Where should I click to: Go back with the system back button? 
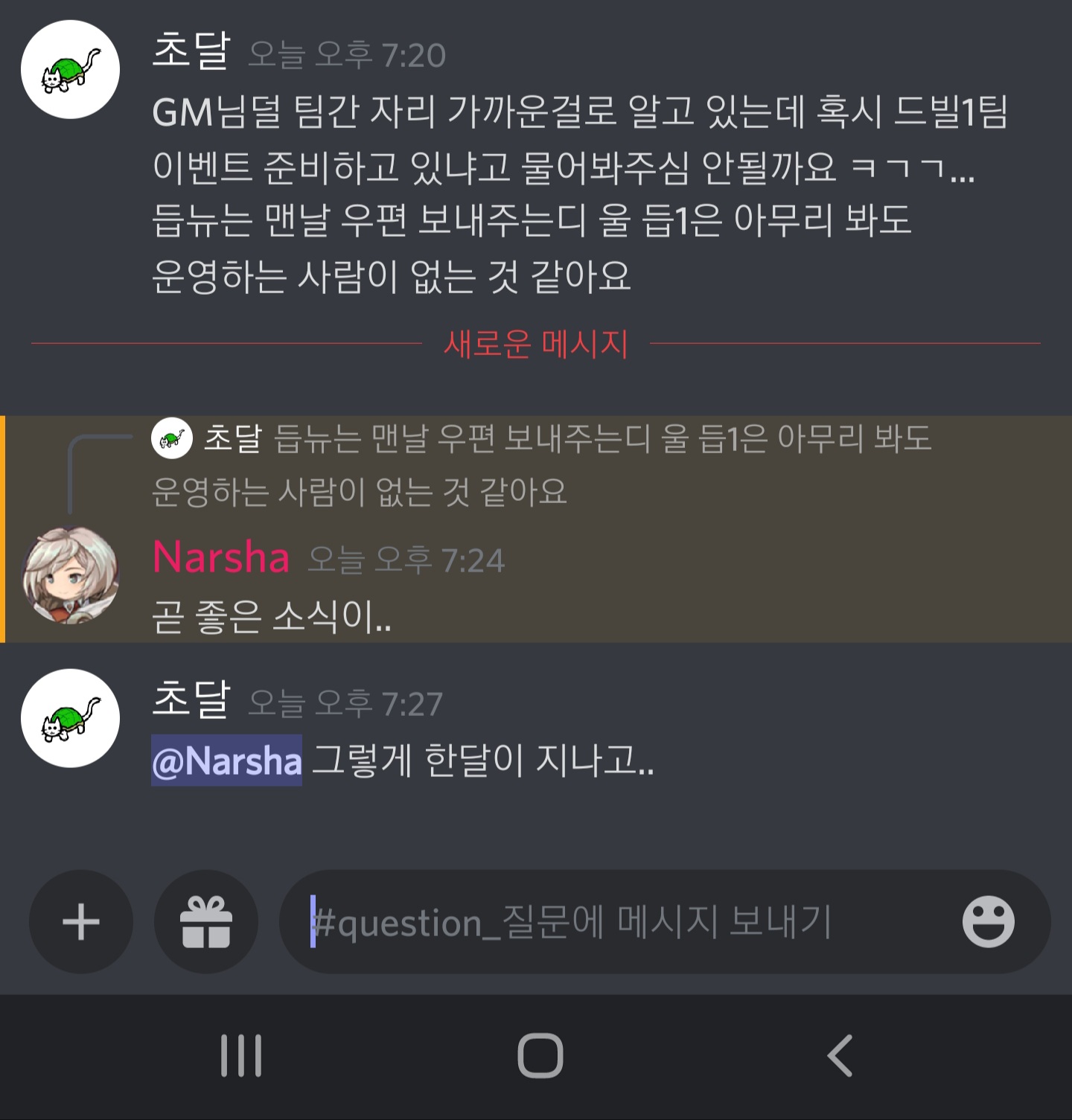pos(840,1055)
